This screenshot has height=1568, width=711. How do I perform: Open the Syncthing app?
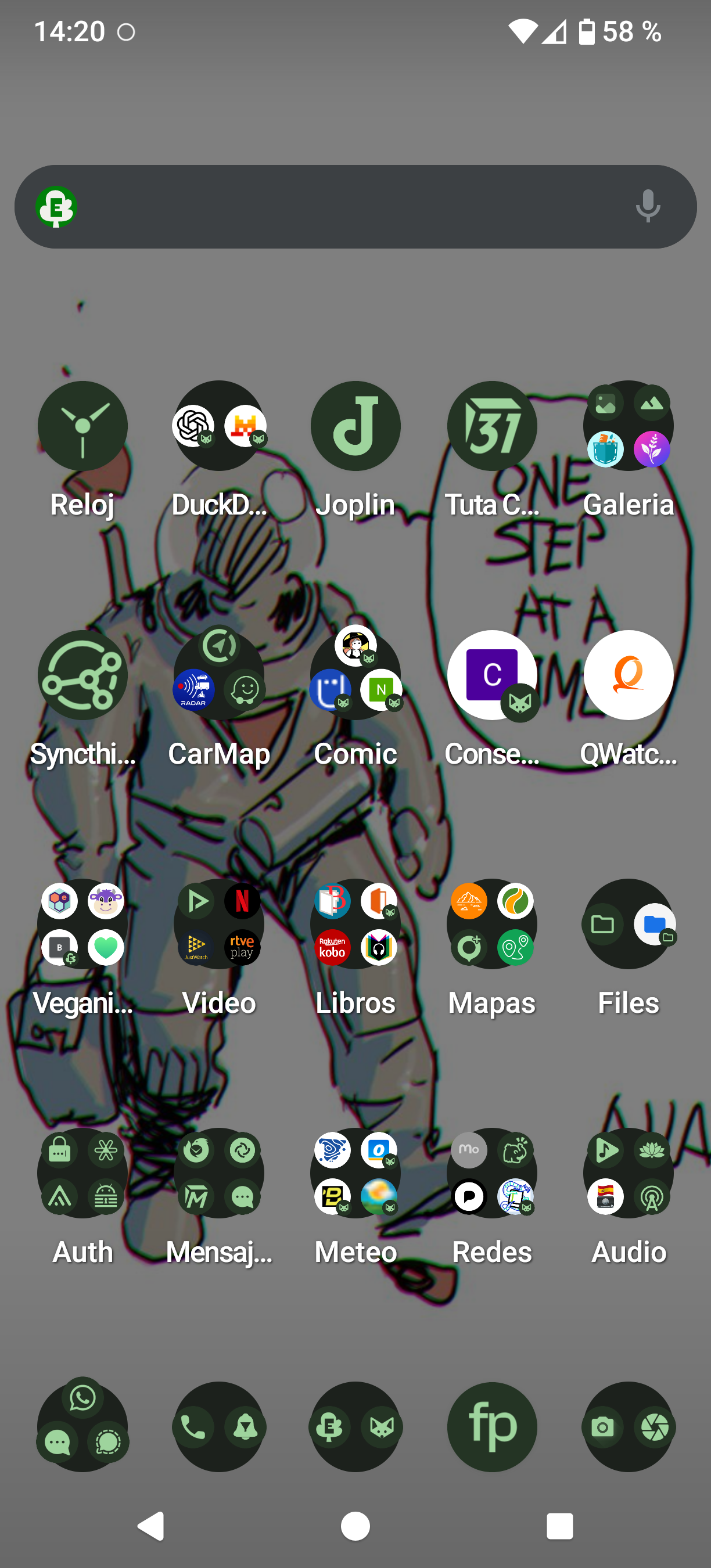point(82,675)
